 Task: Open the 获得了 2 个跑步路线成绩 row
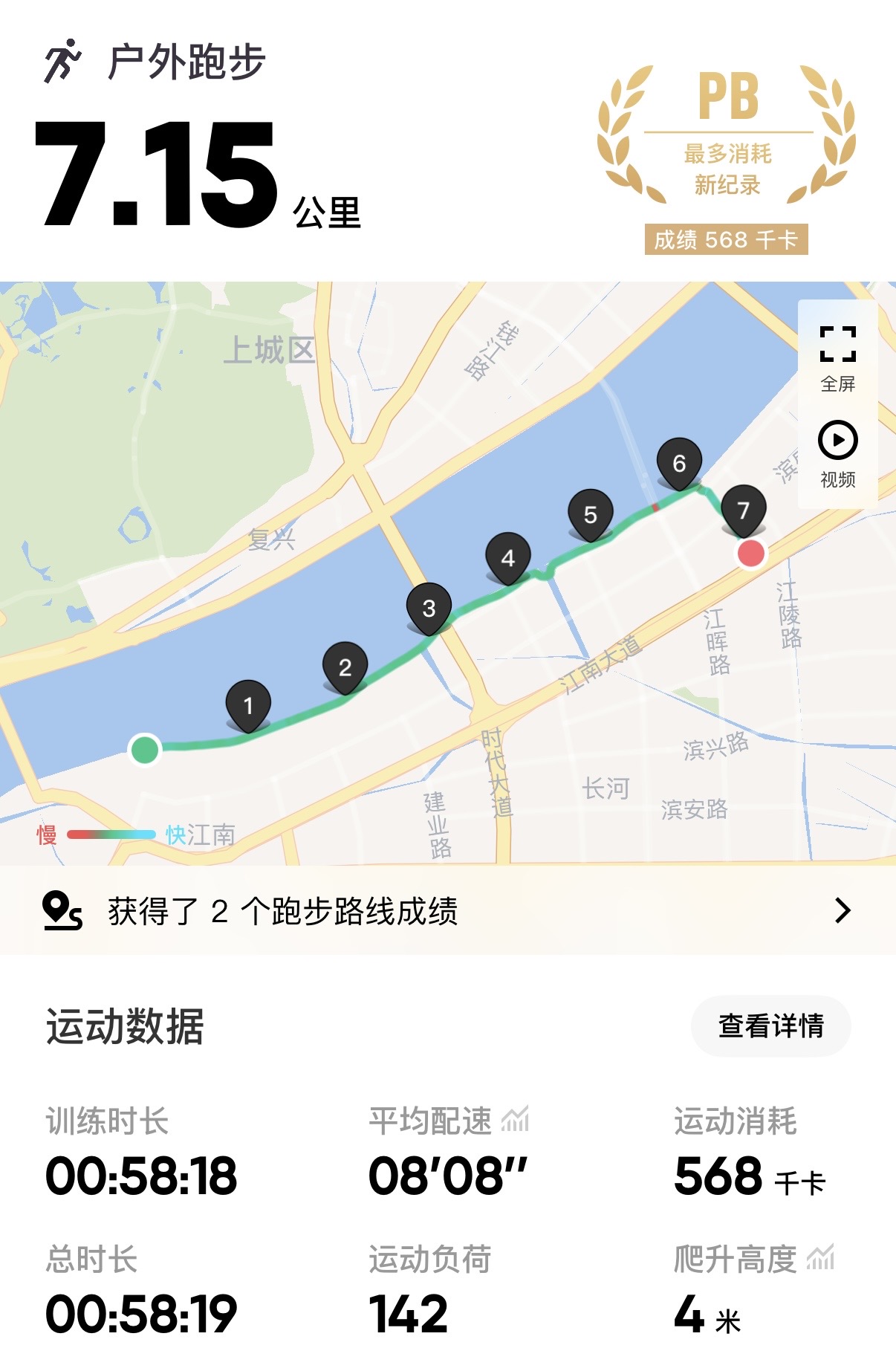(x=447, y=911)
